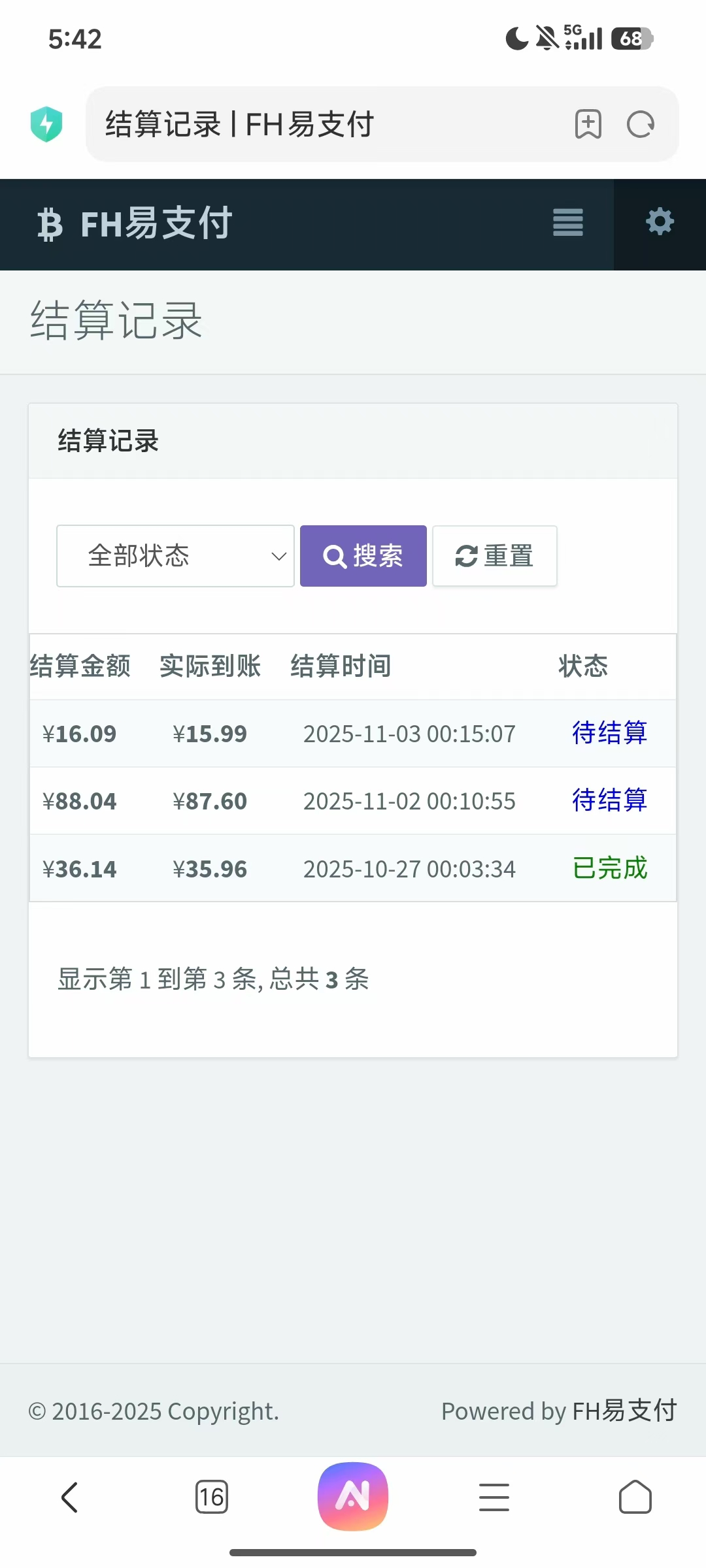Expand the status selector chevron
706x1568 pixels.
(280, 555)
